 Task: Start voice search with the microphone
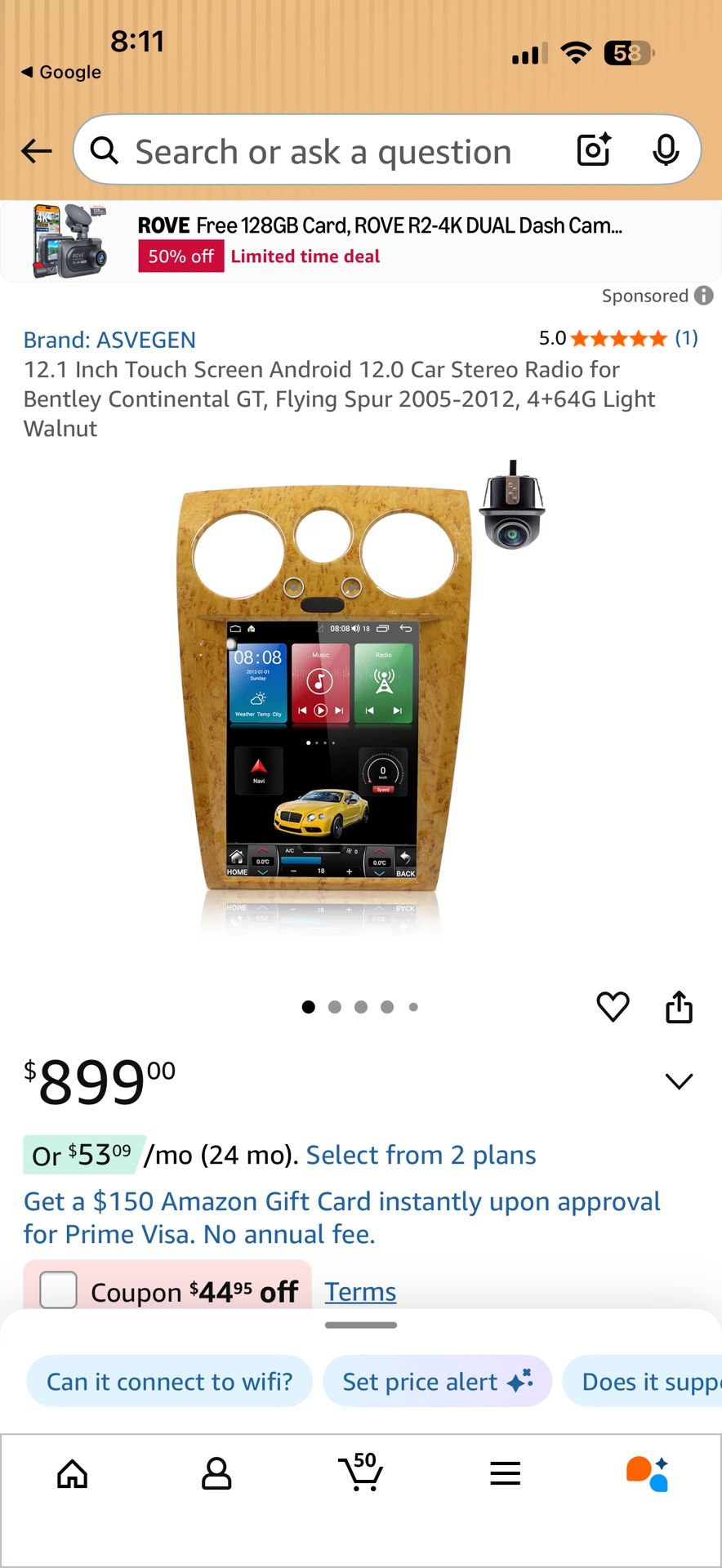(666, 149)
